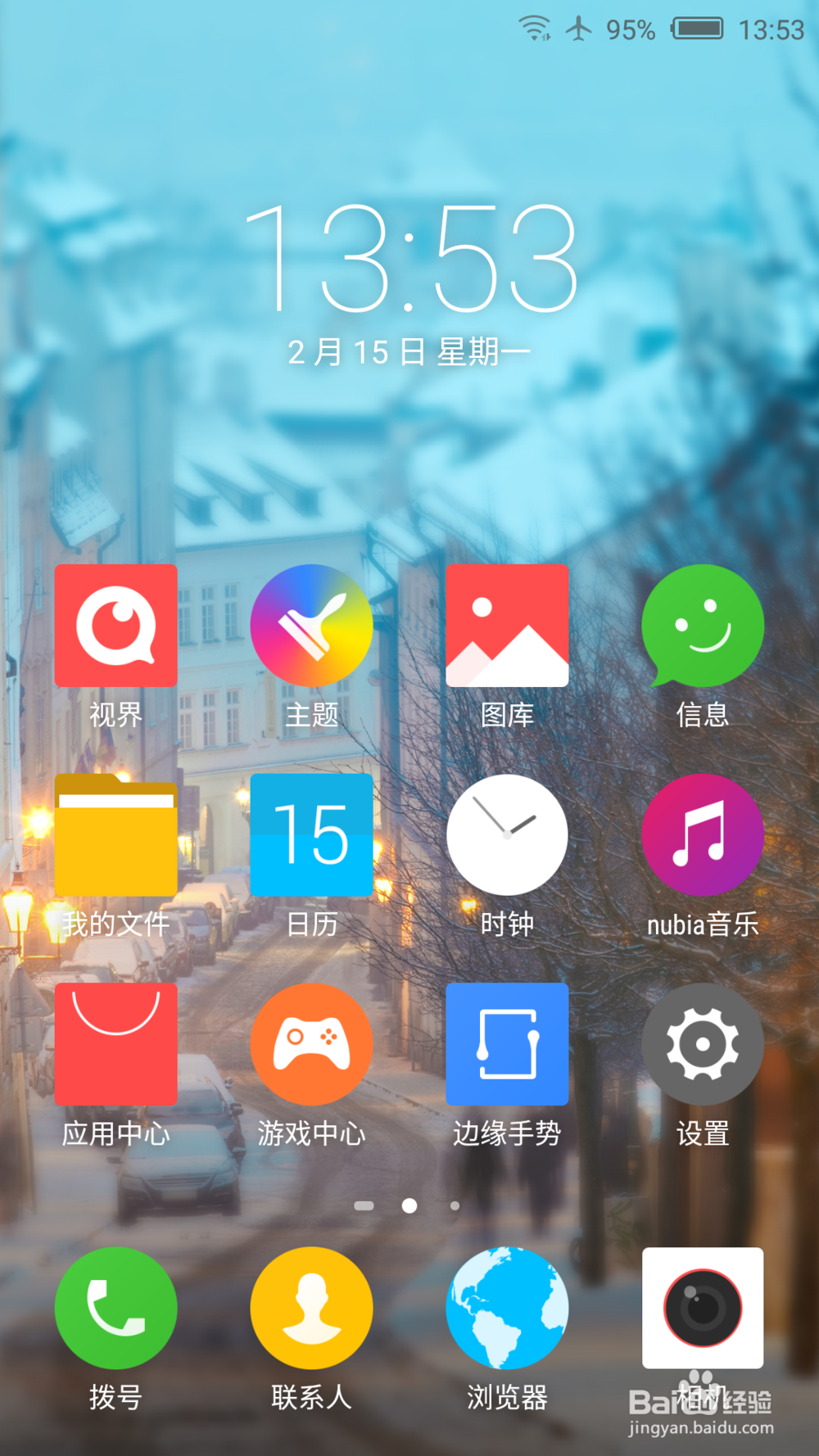Tap the airplane mode status icon
This screenshot has width=819, height=1456.
click(x=579, y=28)
